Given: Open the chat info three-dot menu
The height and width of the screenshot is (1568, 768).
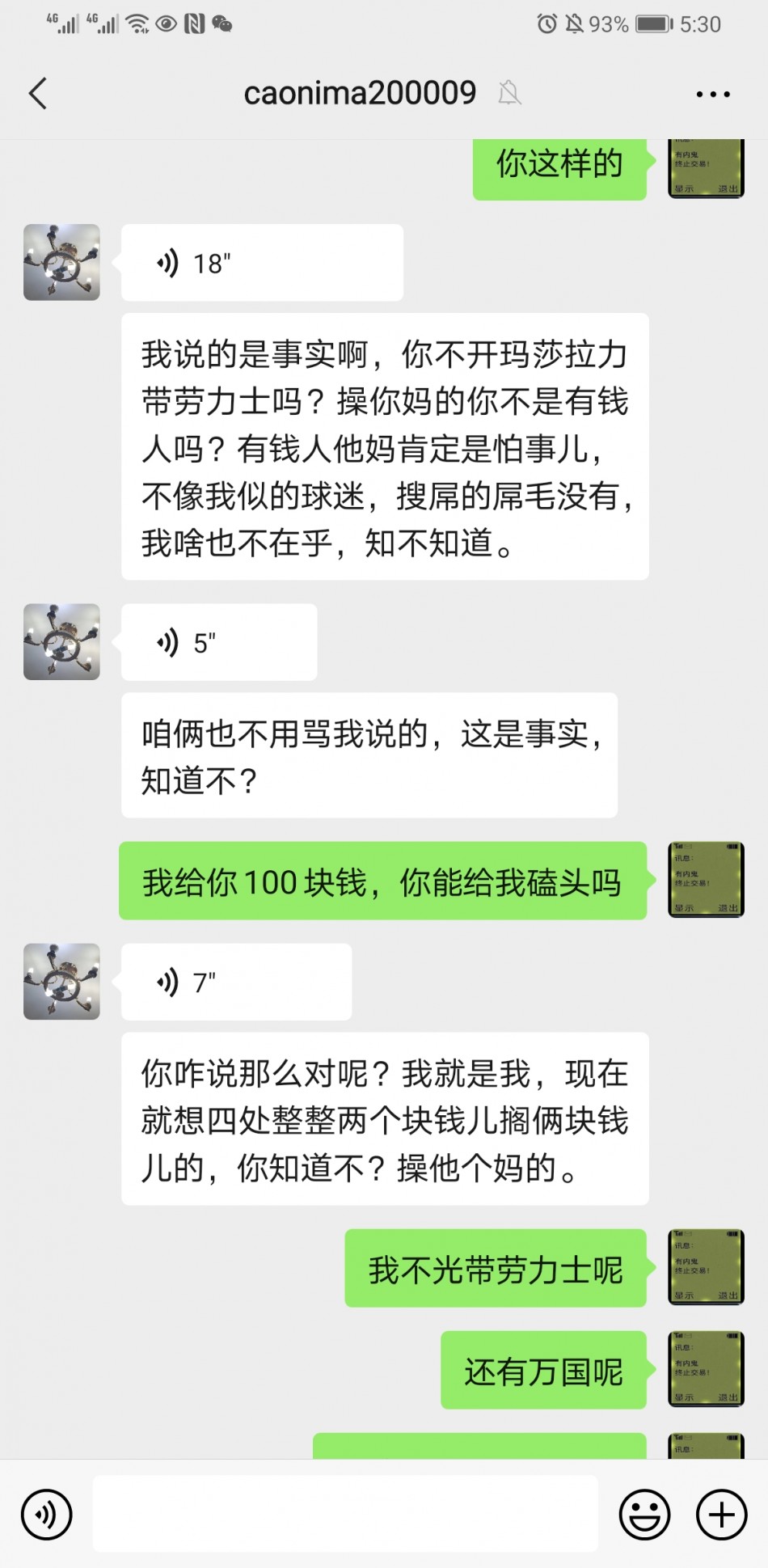Looking at the screenshot, I should [713, 95].
